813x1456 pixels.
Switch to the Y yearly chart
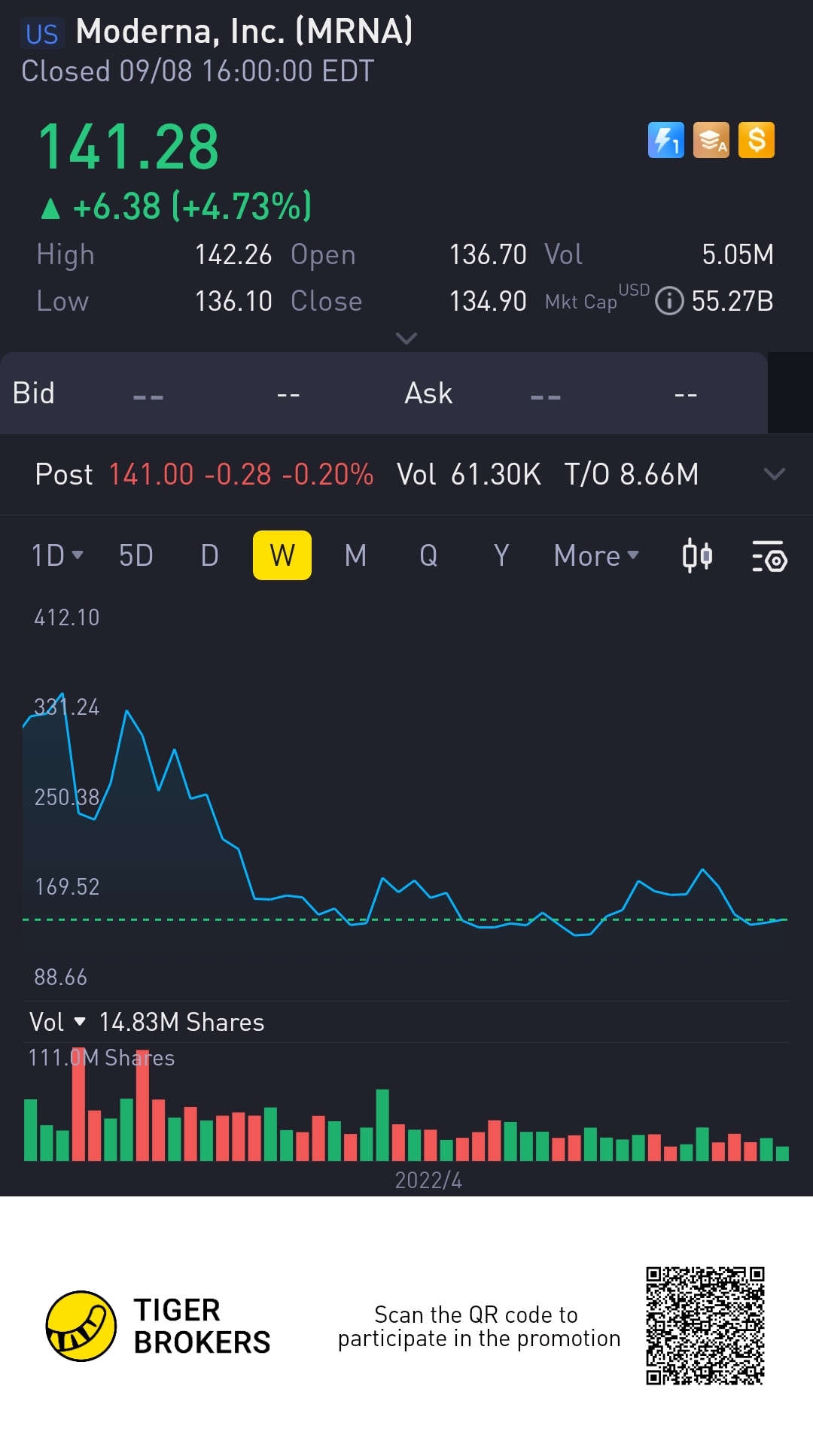point(501,556)
